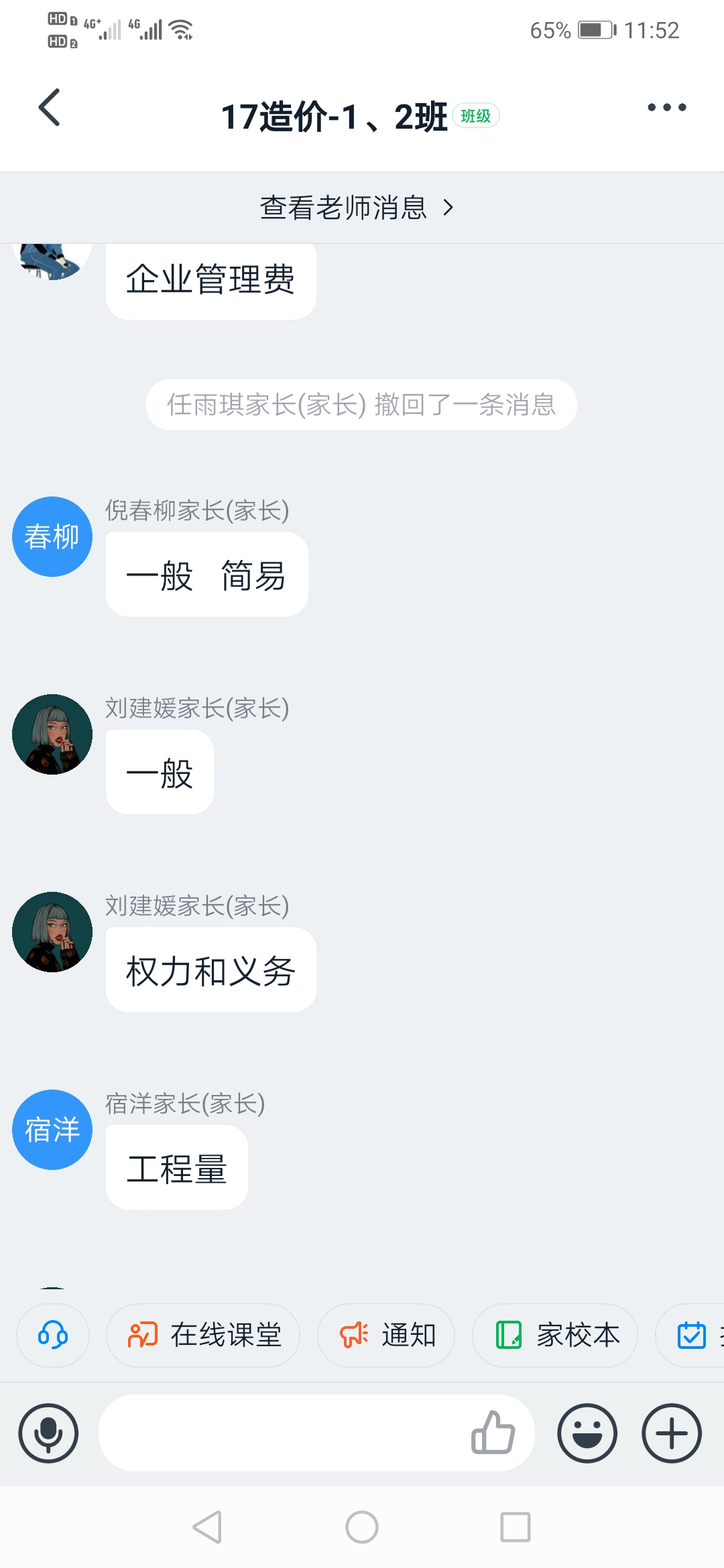Open 宿洋家长's avatar profile

click(52, 1130)
